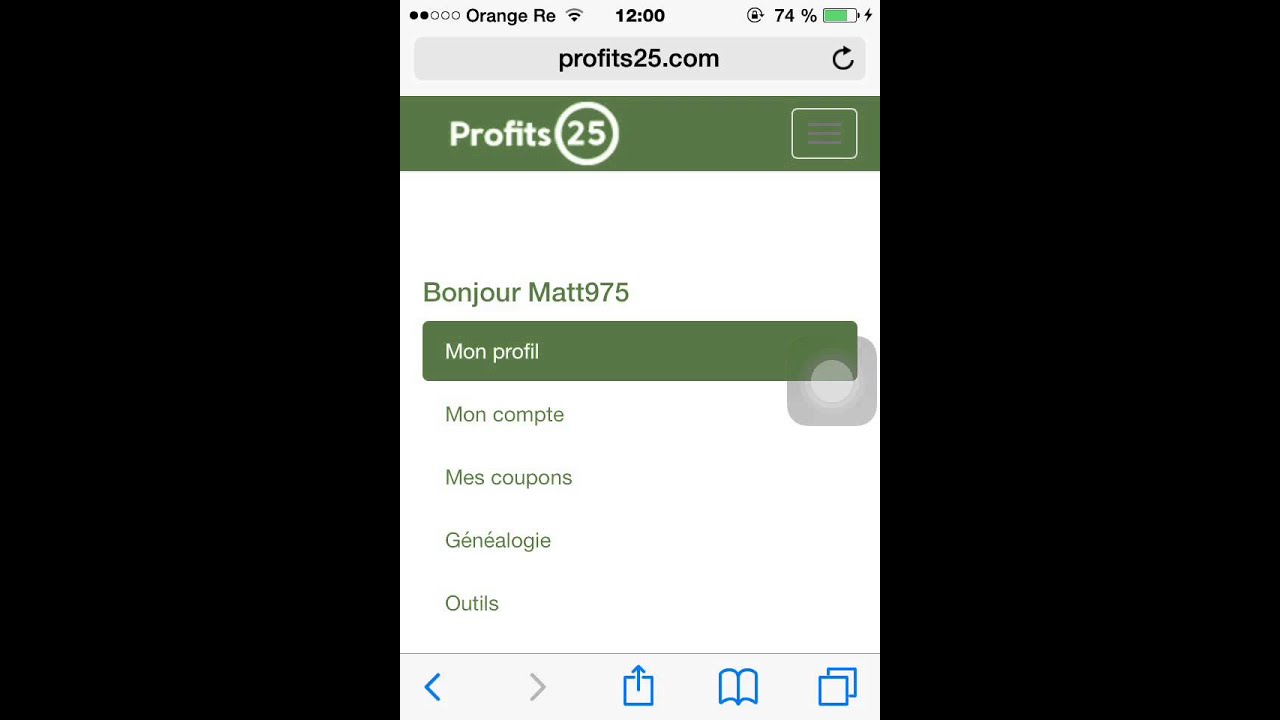1280x720 pixels.
Task: Reload the profits25.com page
Action: [x=843, y=59]
